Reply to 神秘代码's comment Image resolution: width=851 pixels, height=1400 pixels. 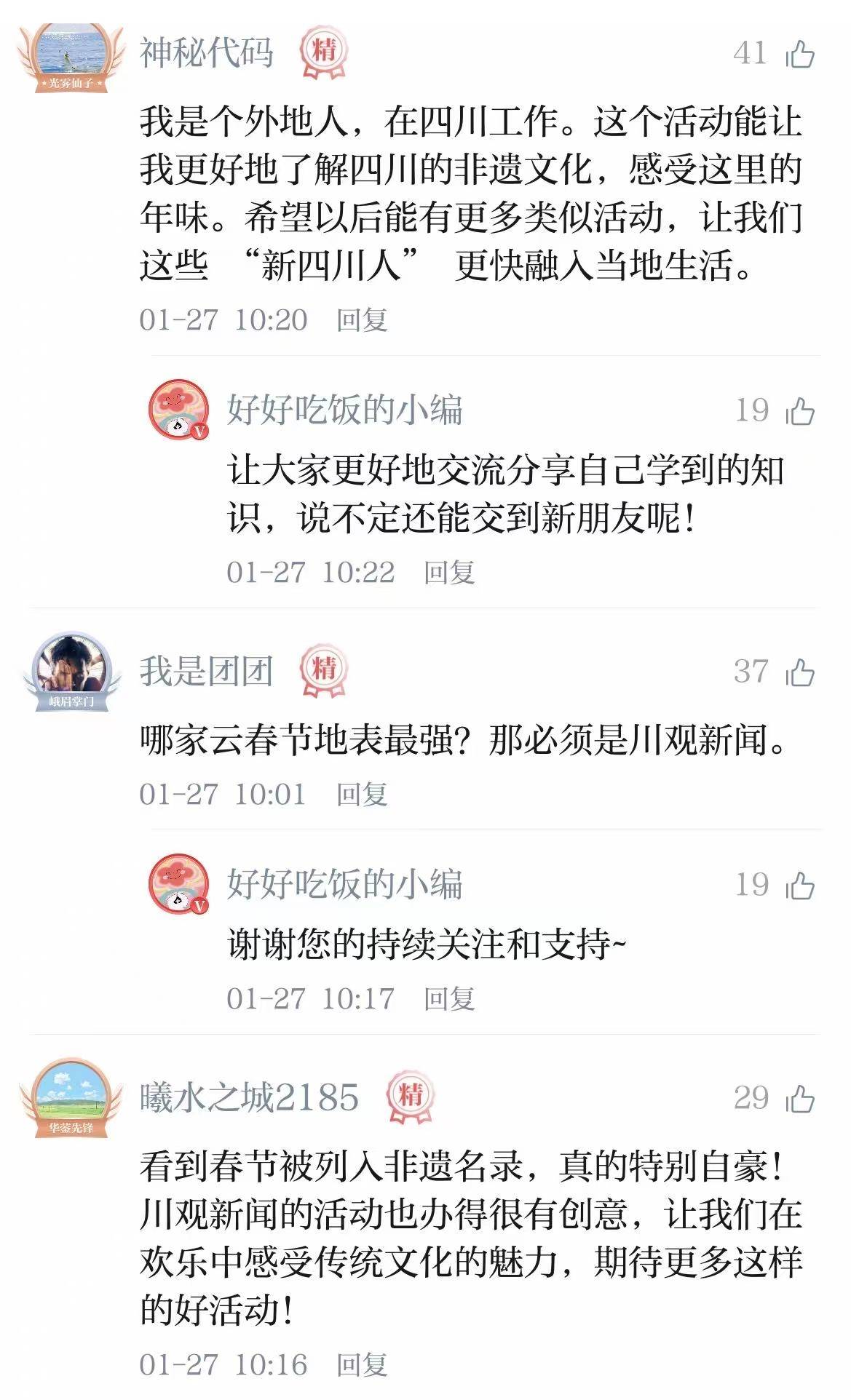click(361, 320)
